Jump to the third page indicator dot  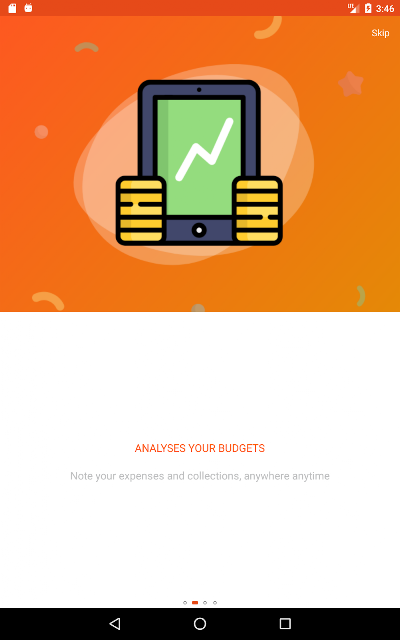(205, 602)
